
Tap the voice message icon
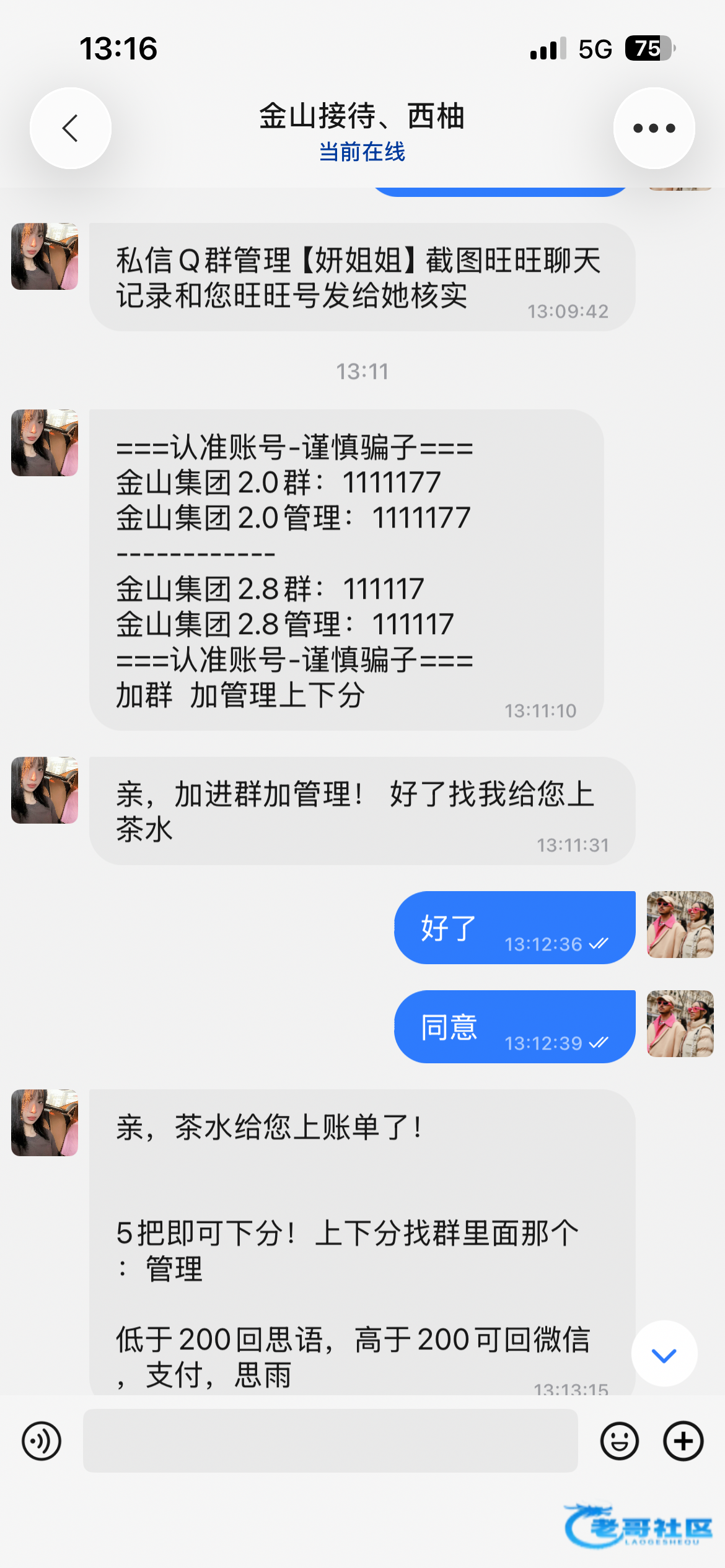click(x=42, y=1441)
